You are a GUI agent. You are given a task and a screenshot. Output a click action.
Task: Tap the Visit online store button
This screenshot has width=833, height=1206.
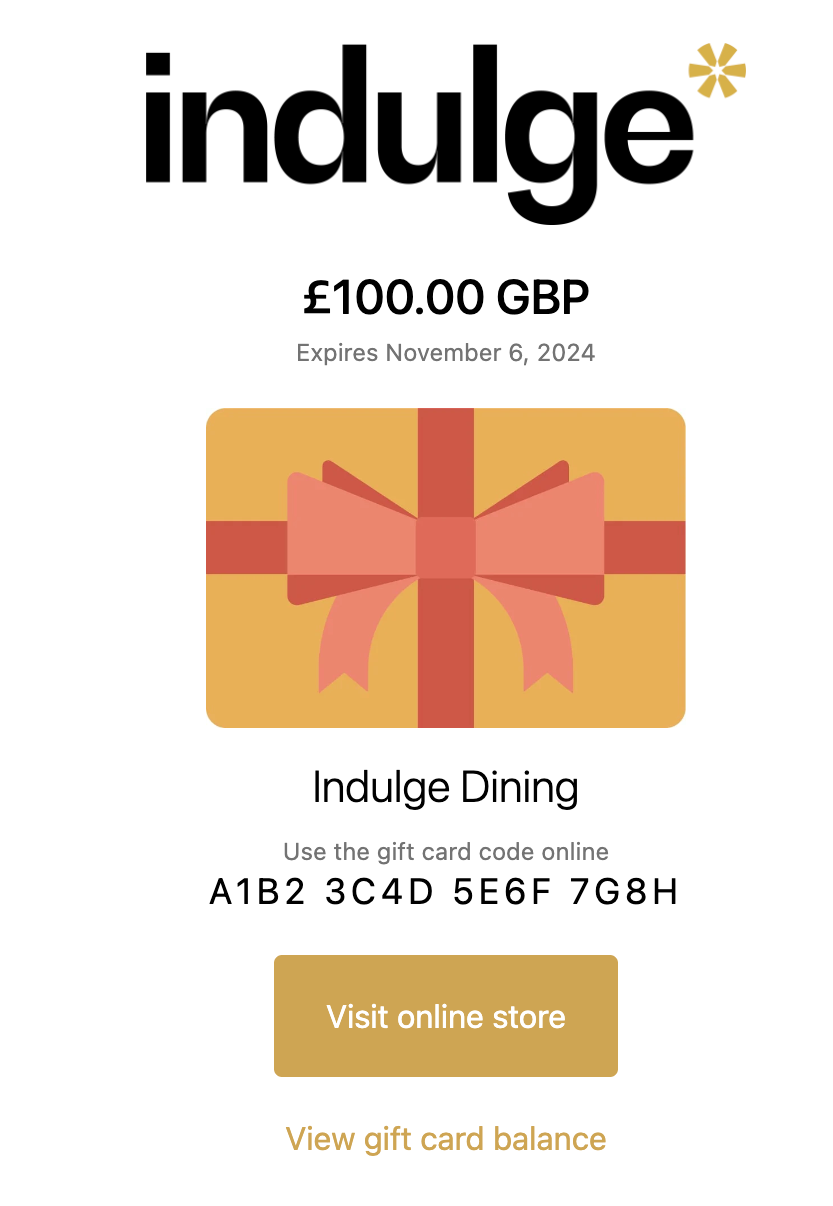click(445, 1016)
